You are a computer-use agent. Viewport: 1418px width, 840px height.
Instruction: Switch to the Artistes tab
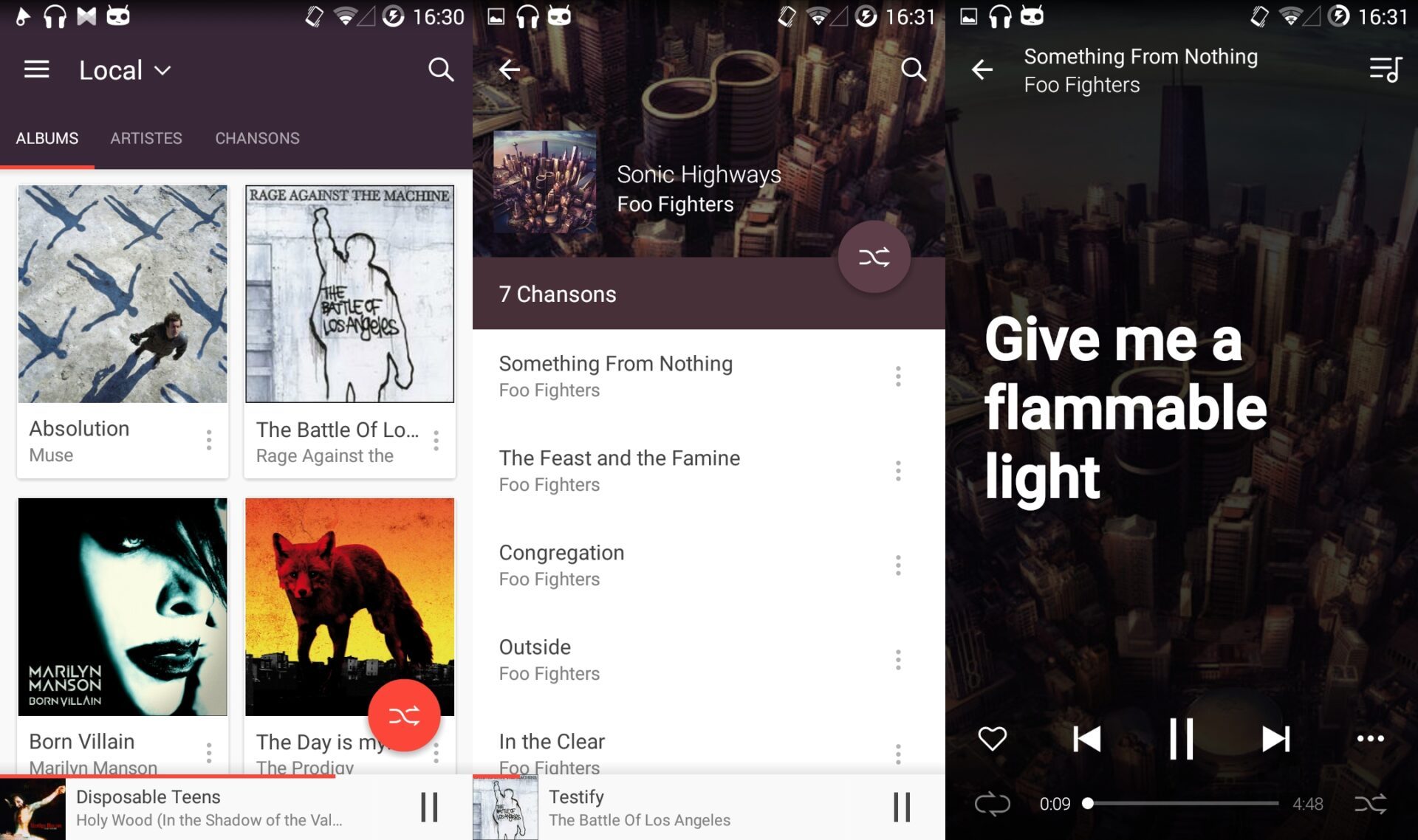pos(146,138)
